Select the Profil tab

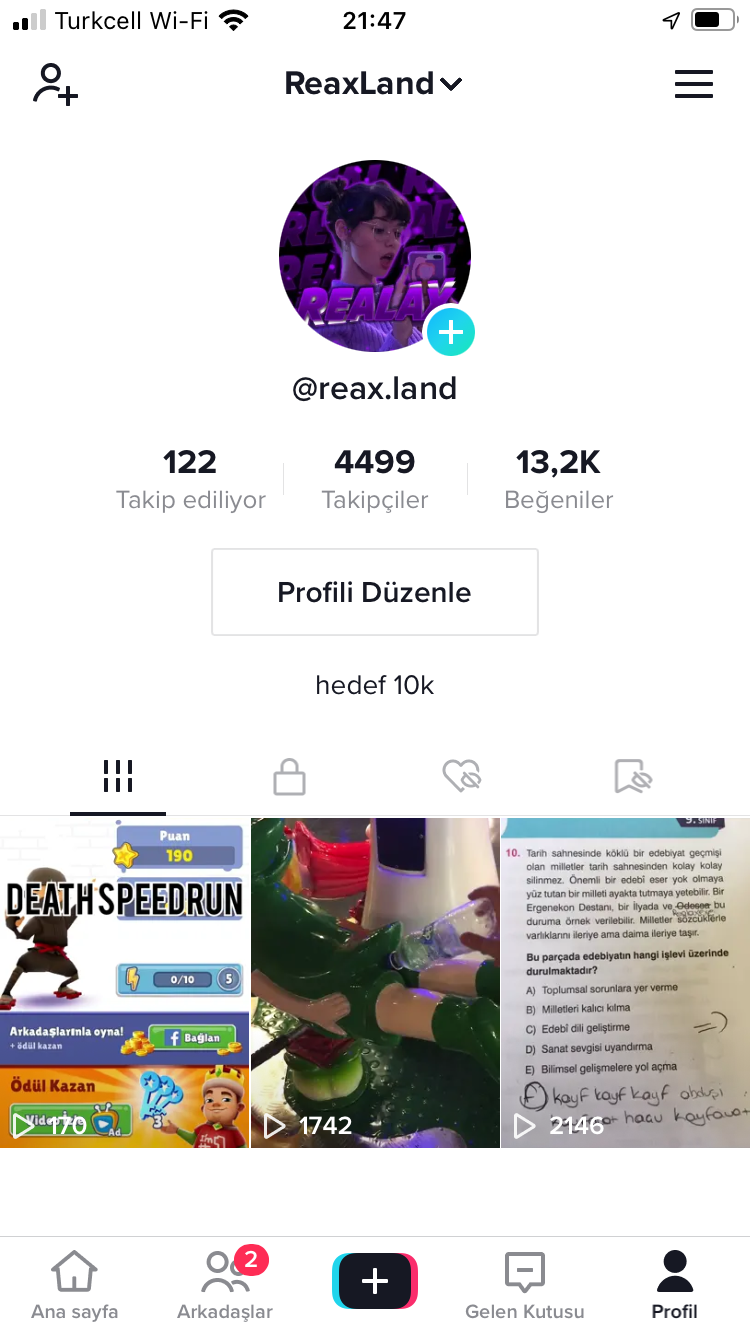(674, 1285)
